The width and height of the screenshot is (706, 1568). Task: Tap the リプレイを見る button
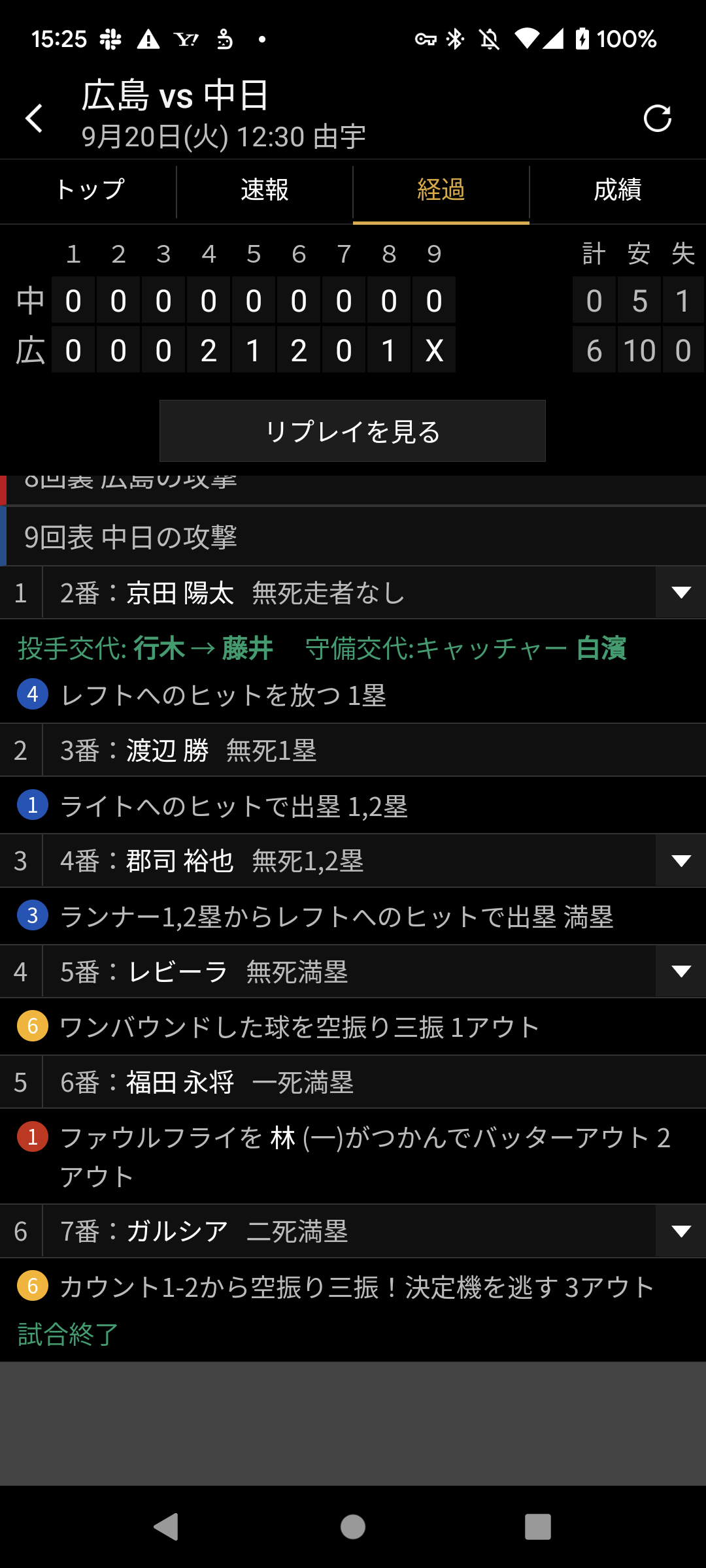pyautogui.click(x=352, y=431)
